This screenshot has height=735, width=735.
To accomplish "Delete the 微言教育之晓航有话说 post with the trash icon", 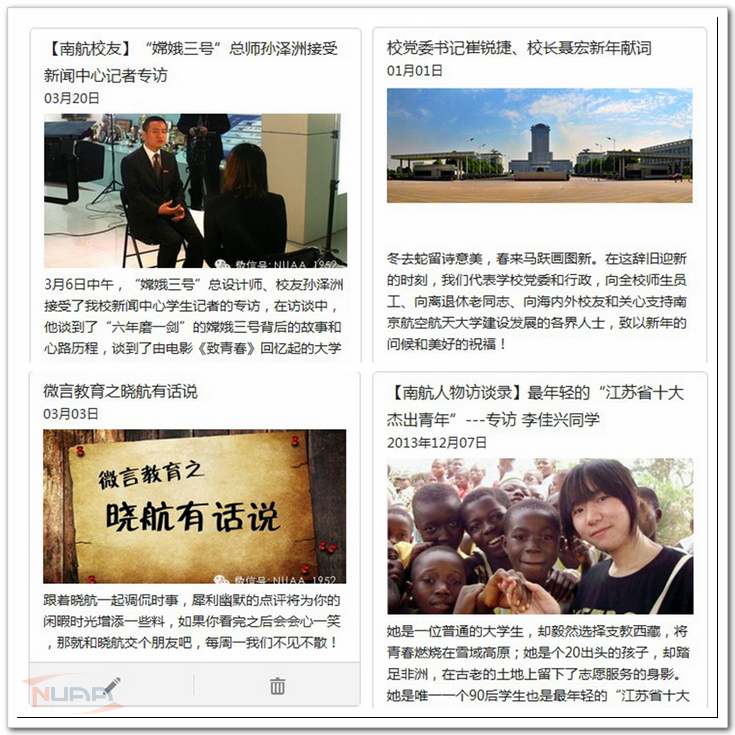I will (x=277, y=686).
